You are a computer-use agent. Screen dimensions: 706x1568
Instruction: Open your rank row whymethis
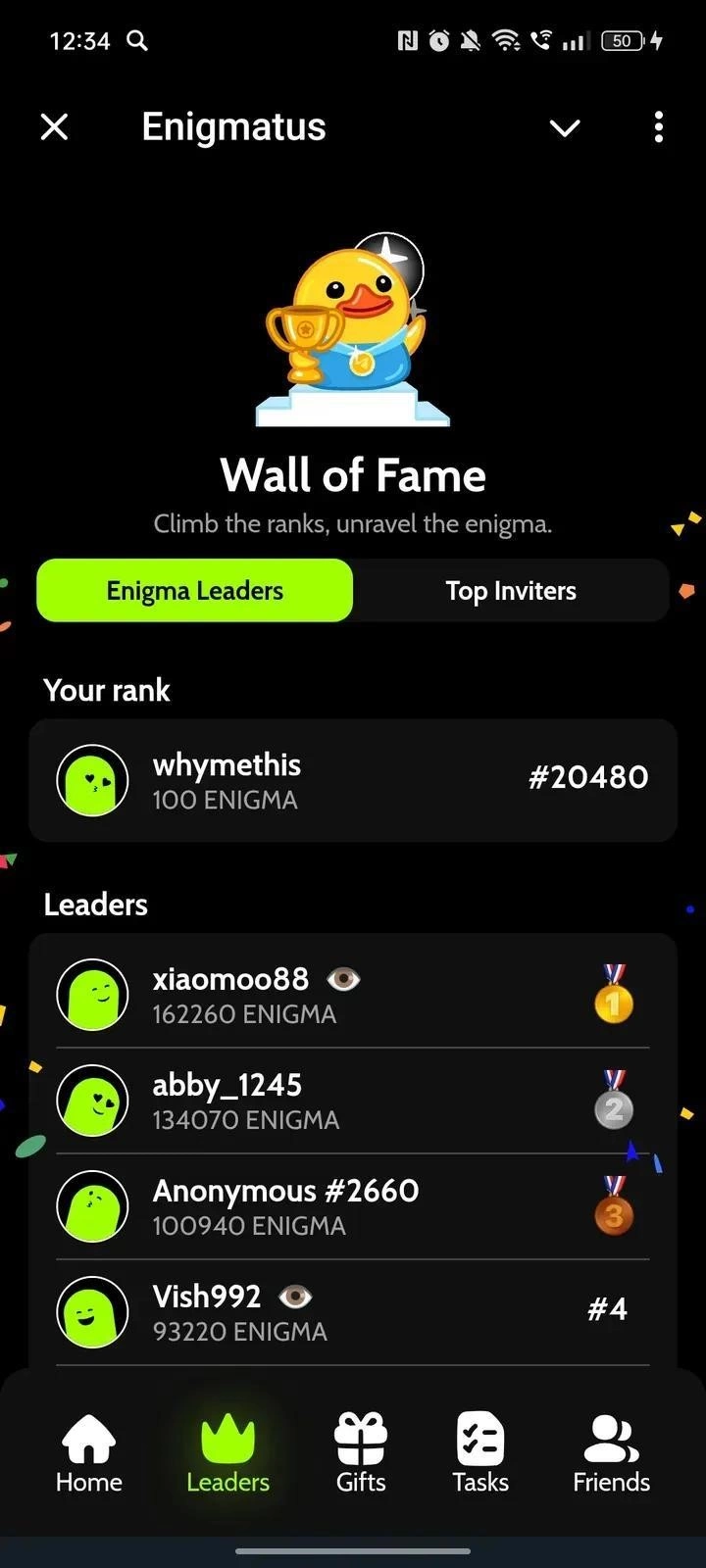(x=353, y=781)
